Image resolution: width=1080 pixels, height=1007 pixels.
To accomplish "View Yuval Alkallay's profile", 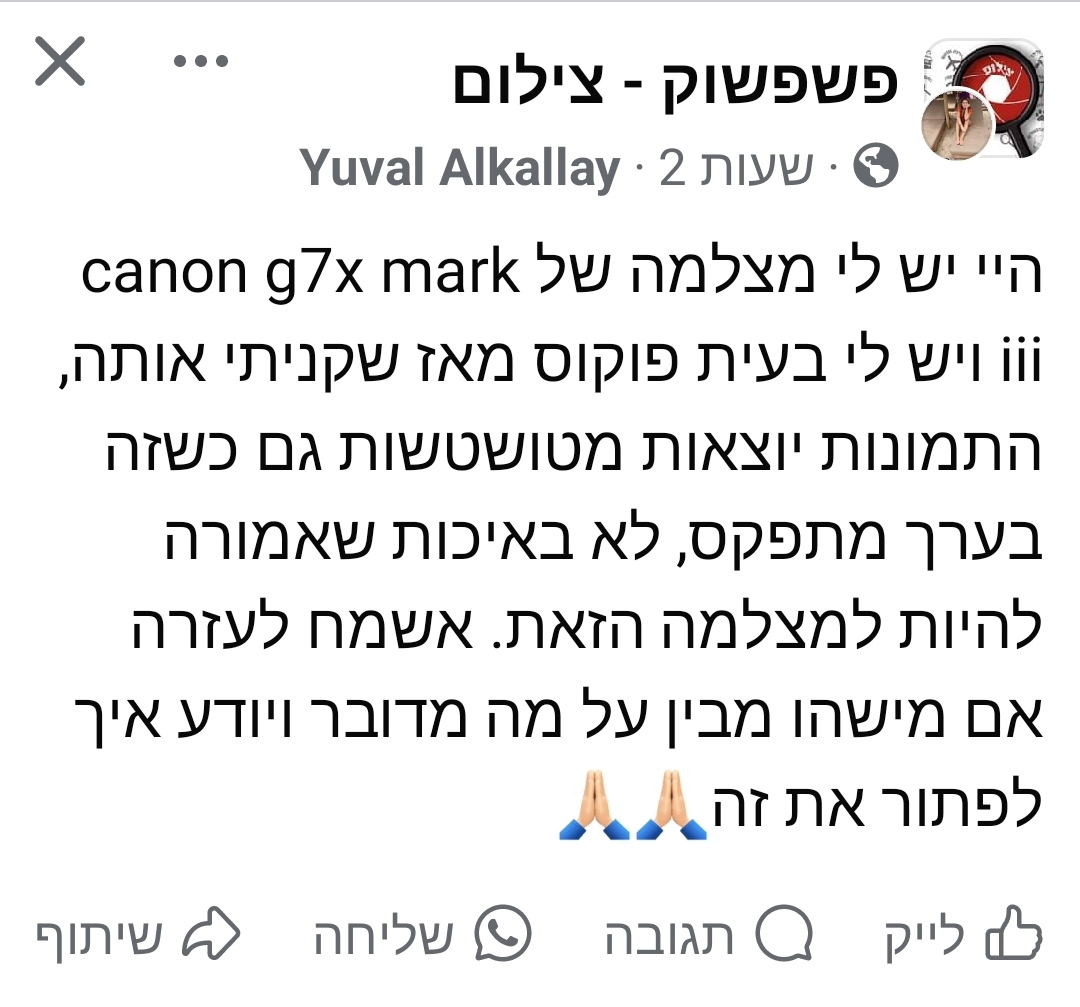I will [459, 169].
